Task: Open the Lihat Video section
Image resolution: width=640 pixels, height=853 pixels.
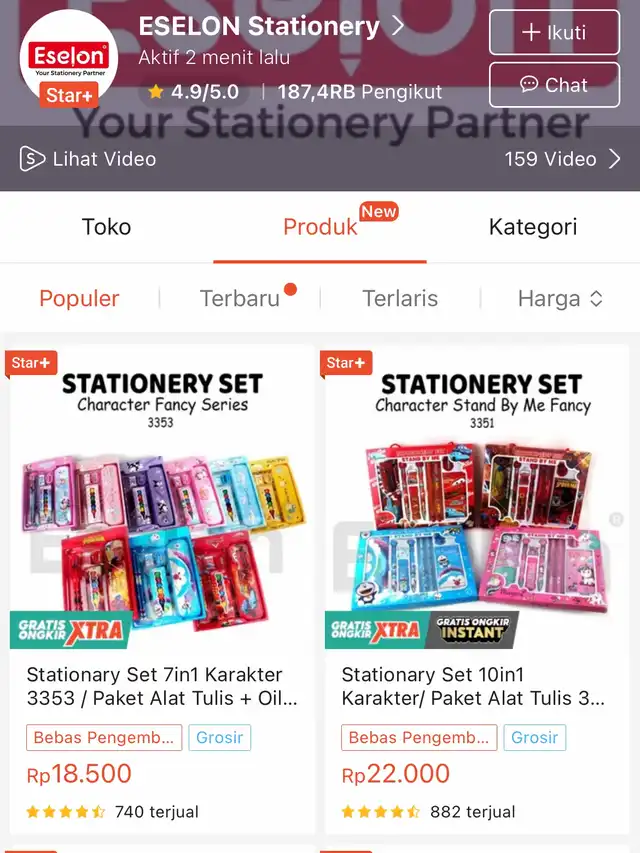Action: coord(88,159)
